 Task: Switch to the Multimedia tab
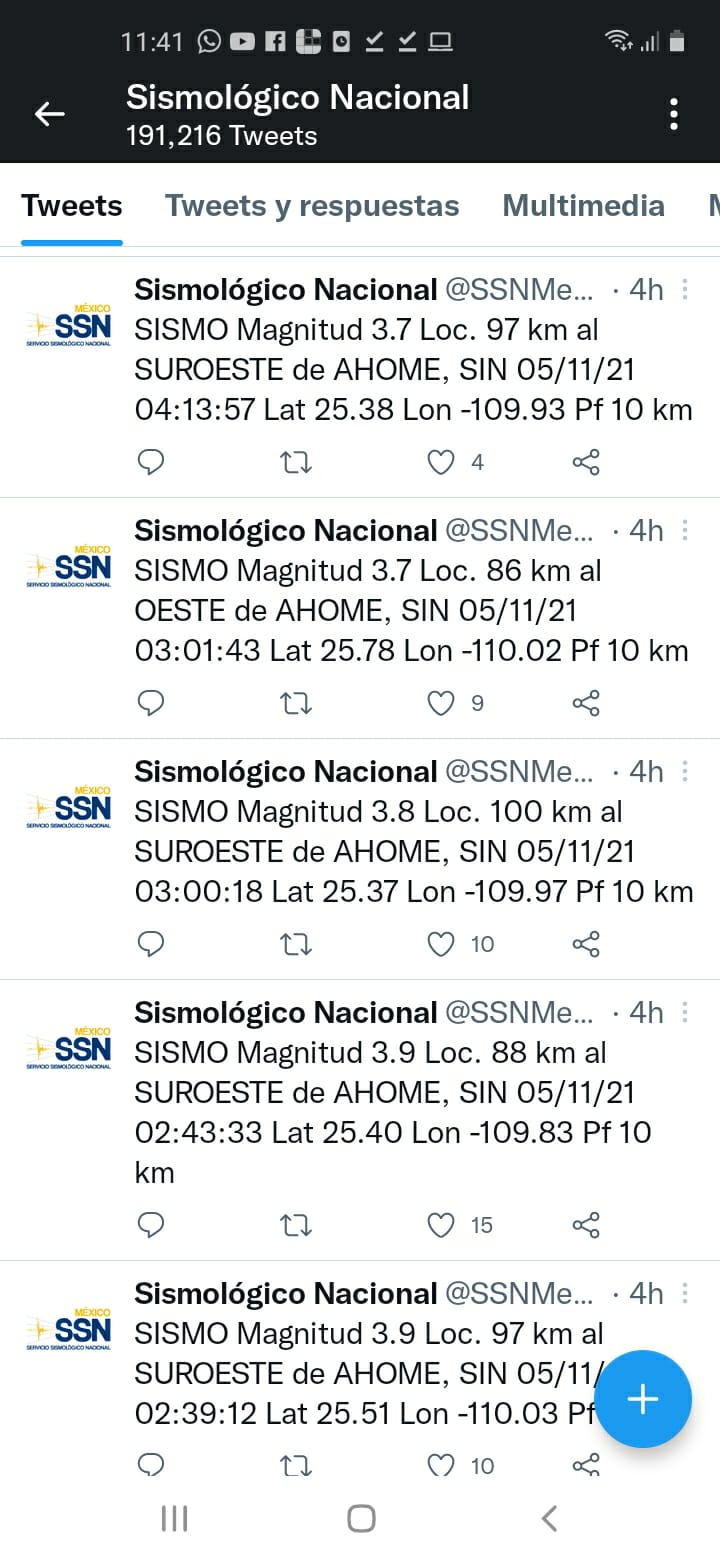(583, 205)
